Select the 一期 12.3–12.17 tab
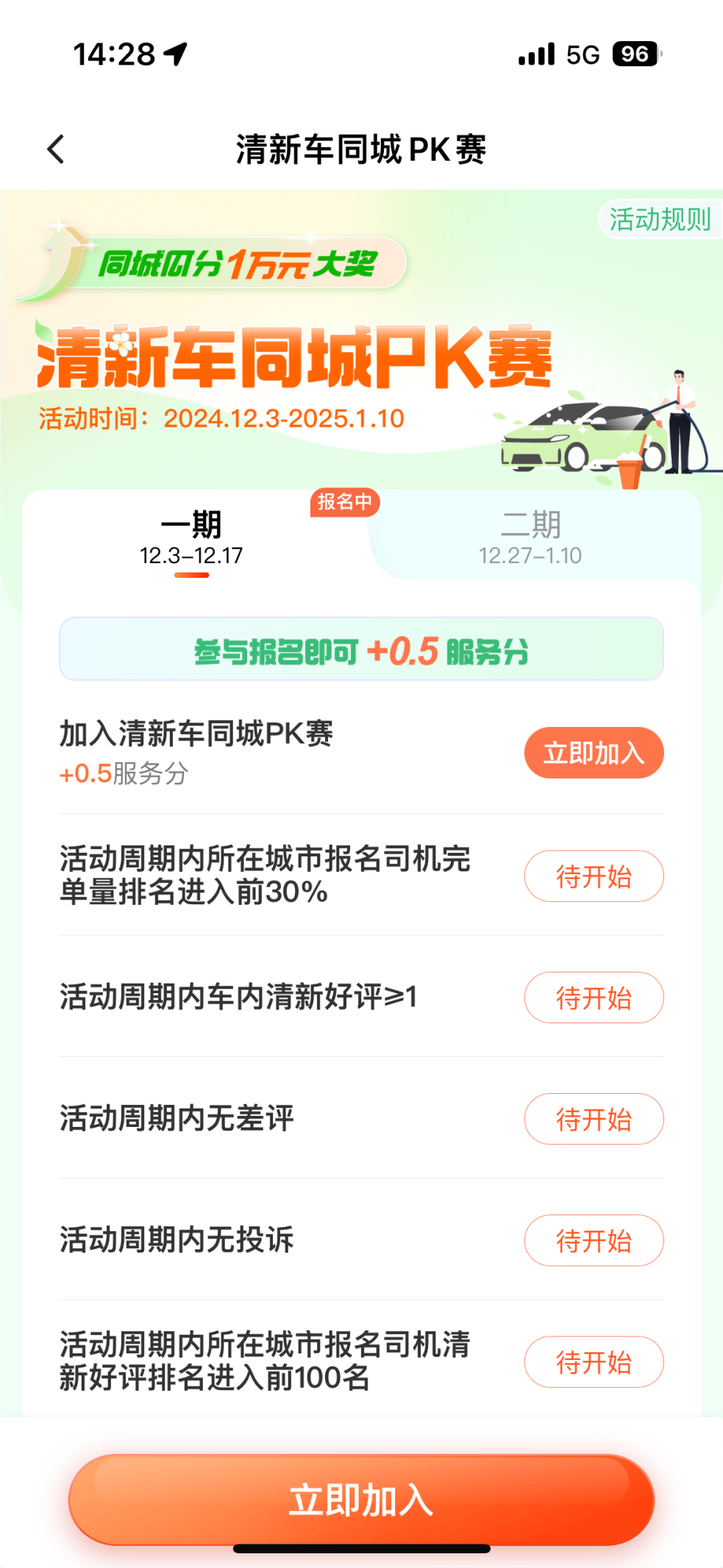Image resolution: width=723 pixels, height=1568 pixels. tap(191, 537)
